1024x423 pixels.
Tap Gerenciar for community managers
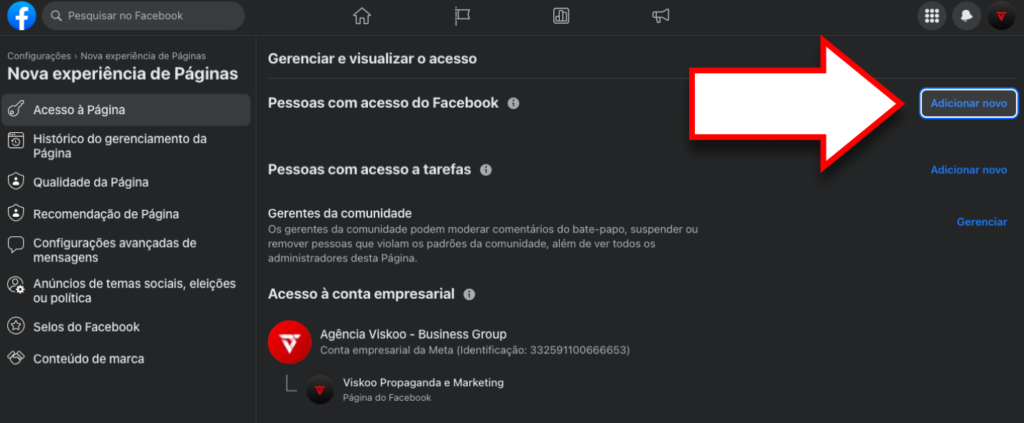(982, 222)
